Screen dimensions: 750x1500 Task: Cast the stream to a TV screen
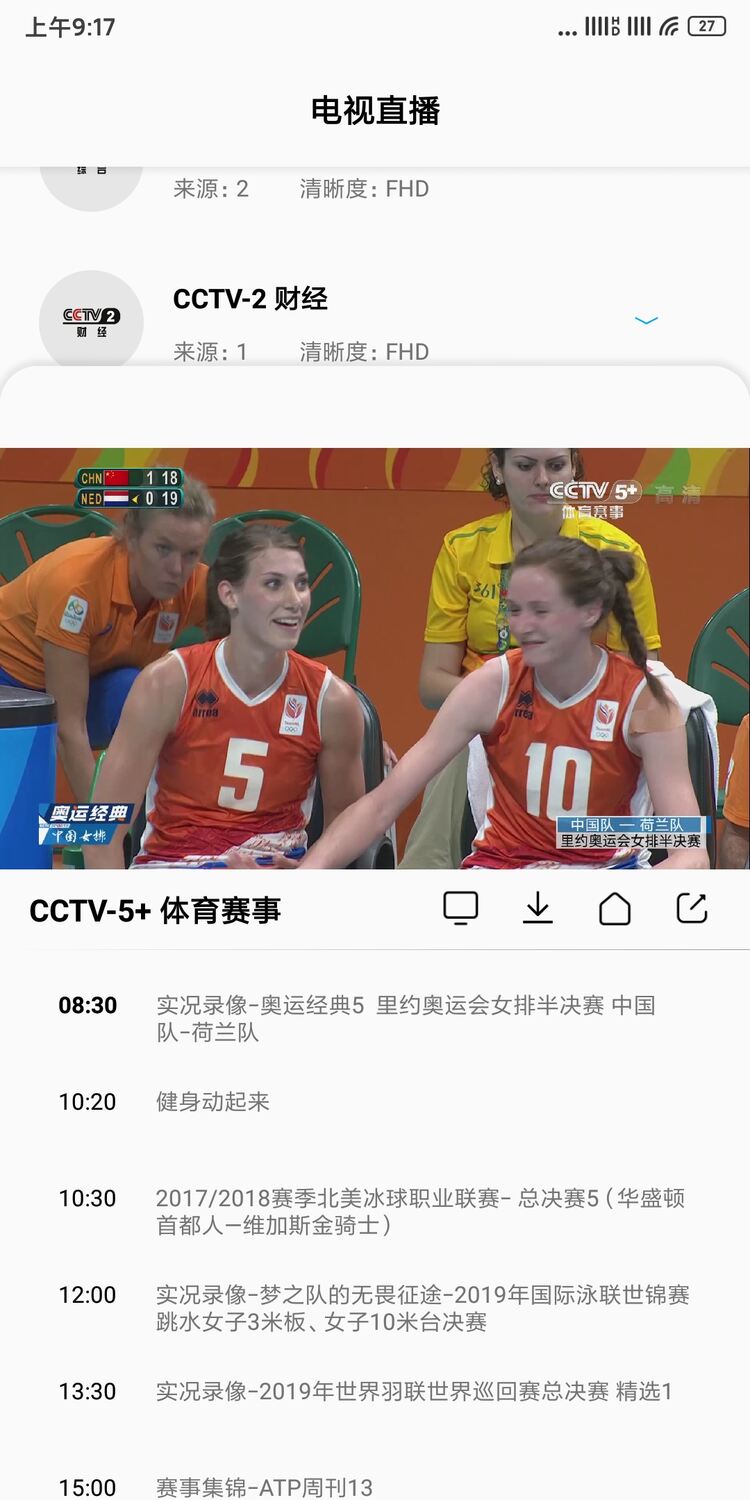click(461, 908)
